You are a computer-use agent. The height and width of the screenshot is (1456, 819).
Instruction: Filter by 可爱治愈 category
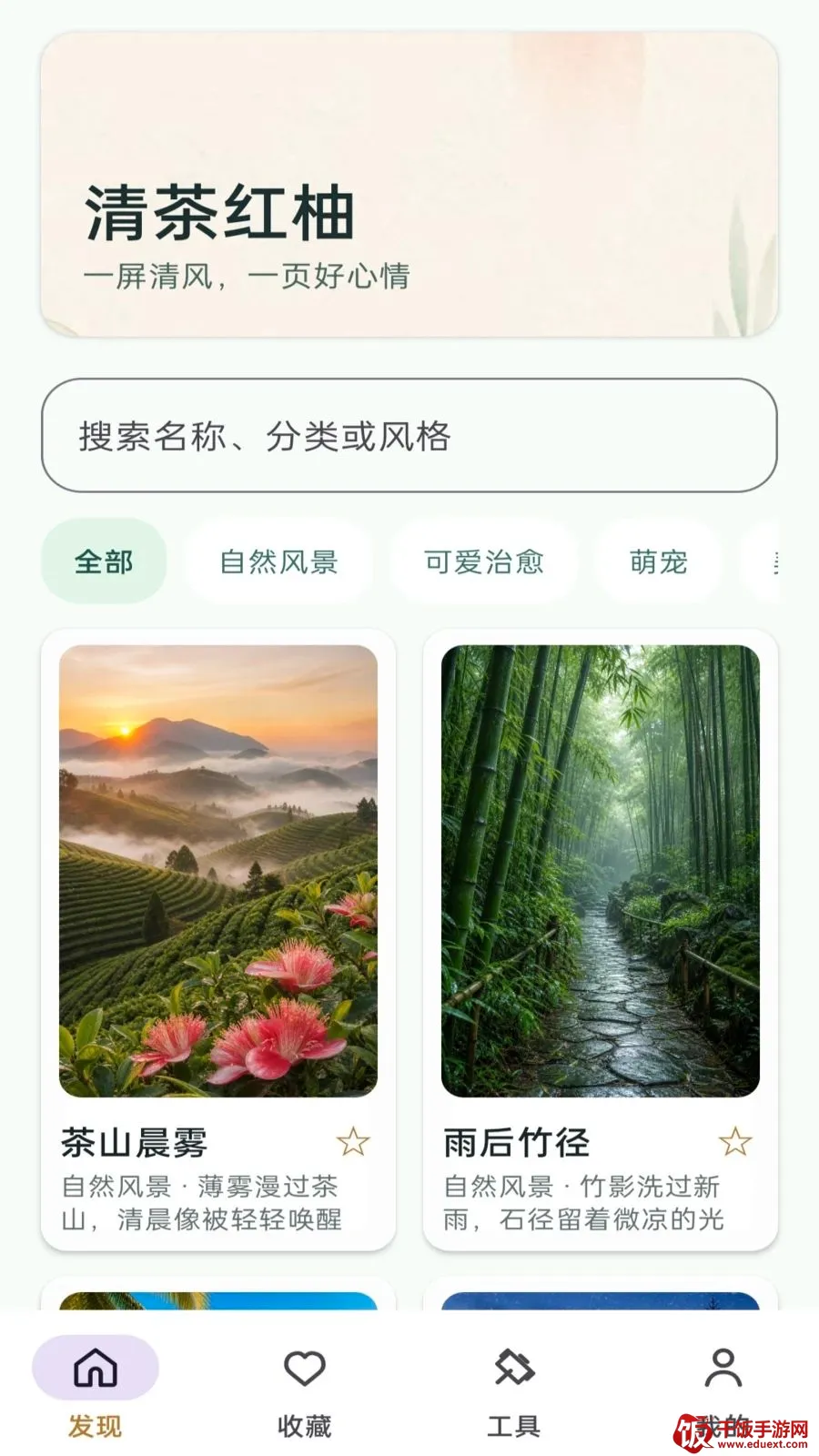[x=483, y=561]
